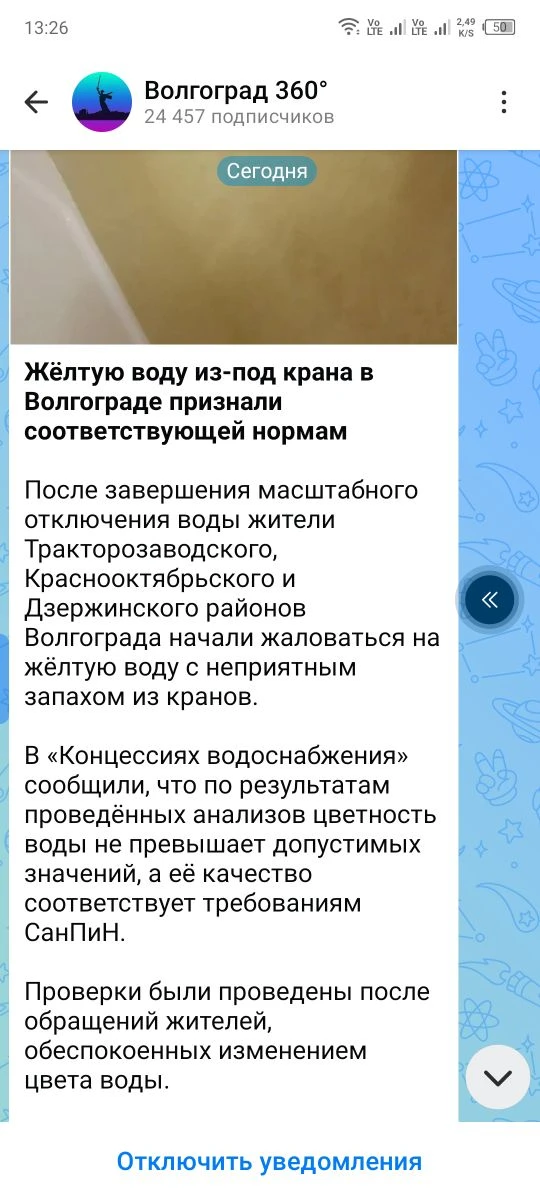The width and height of the screenshot is (540, 1200).
Task: Open the Волгоград 360° channel info
Action: coord(238,102)
